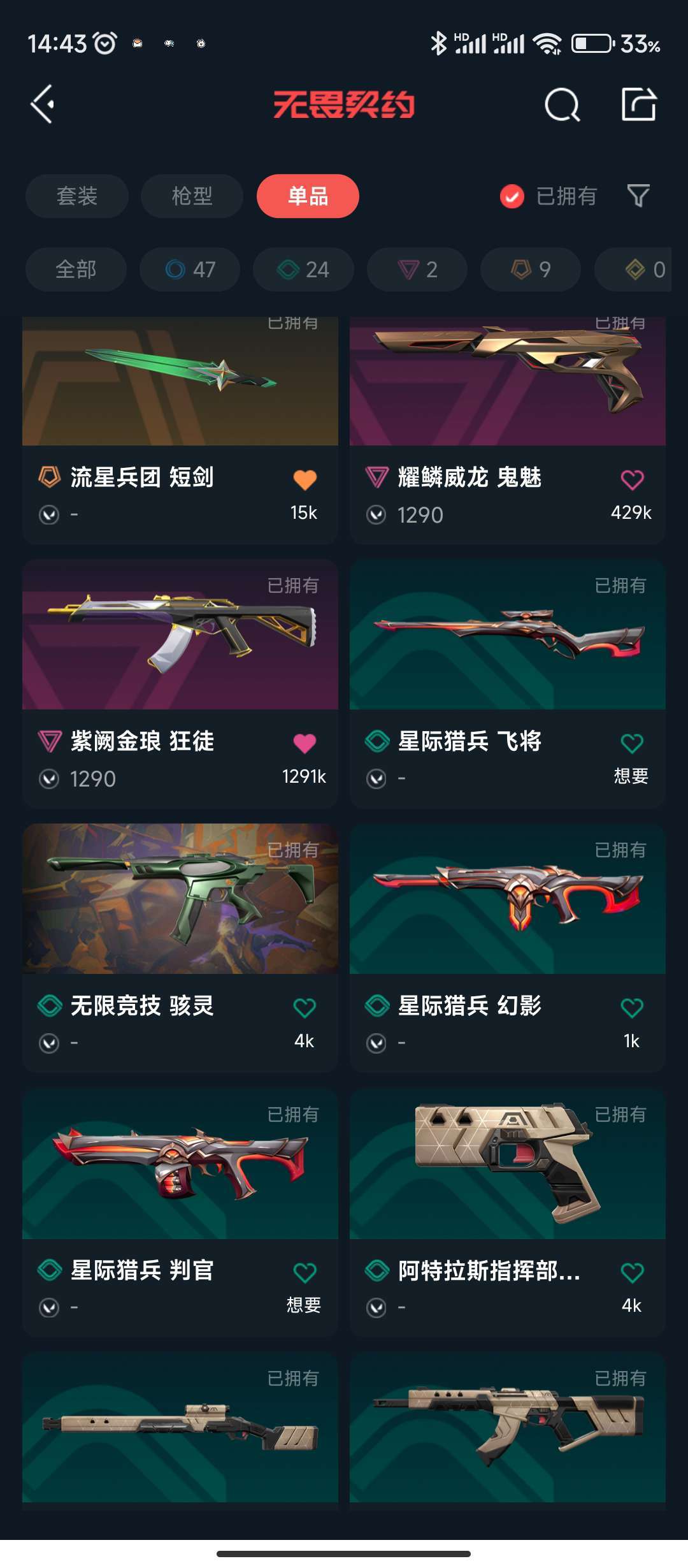
Task: Share this page via share icon
Action: click(x=638, y=105)
